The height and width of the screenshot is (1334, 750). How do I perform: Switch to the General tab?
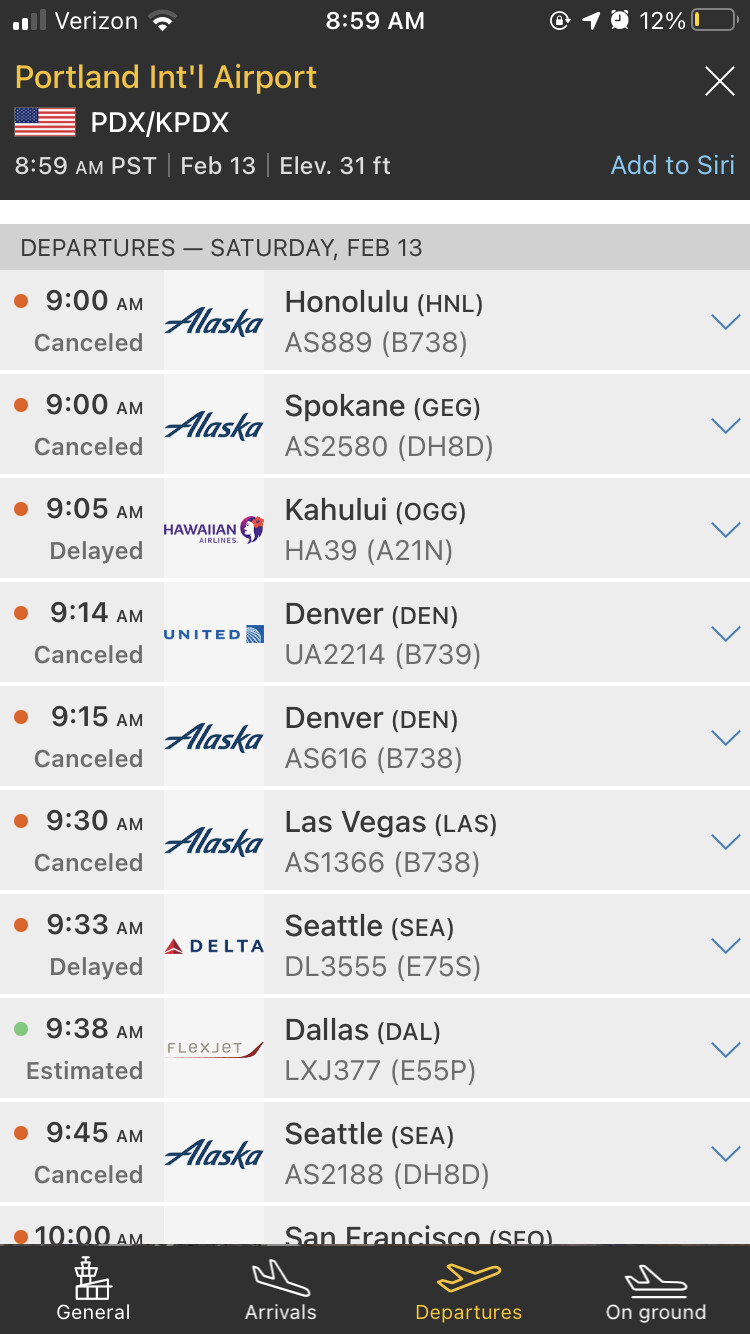94,1290
